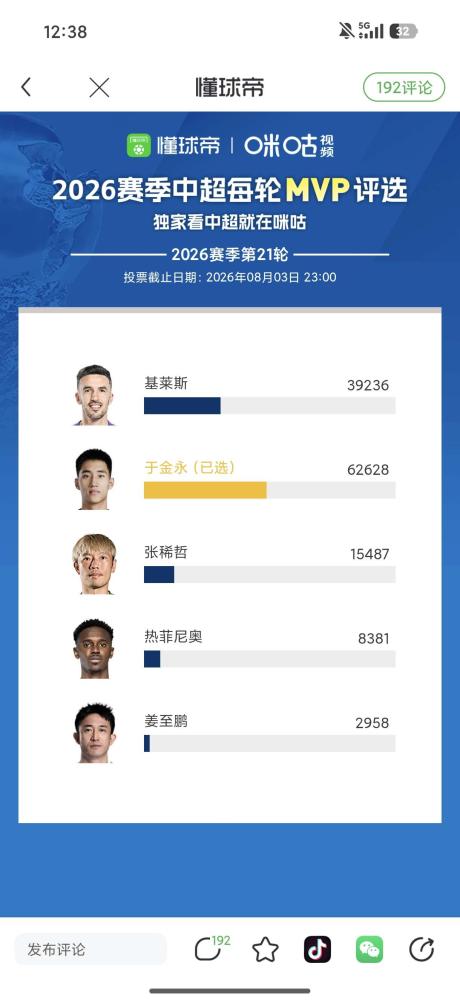Open the share arrow icon at bottom right
Screen dimensions: 460x1001
click(421, 949)
